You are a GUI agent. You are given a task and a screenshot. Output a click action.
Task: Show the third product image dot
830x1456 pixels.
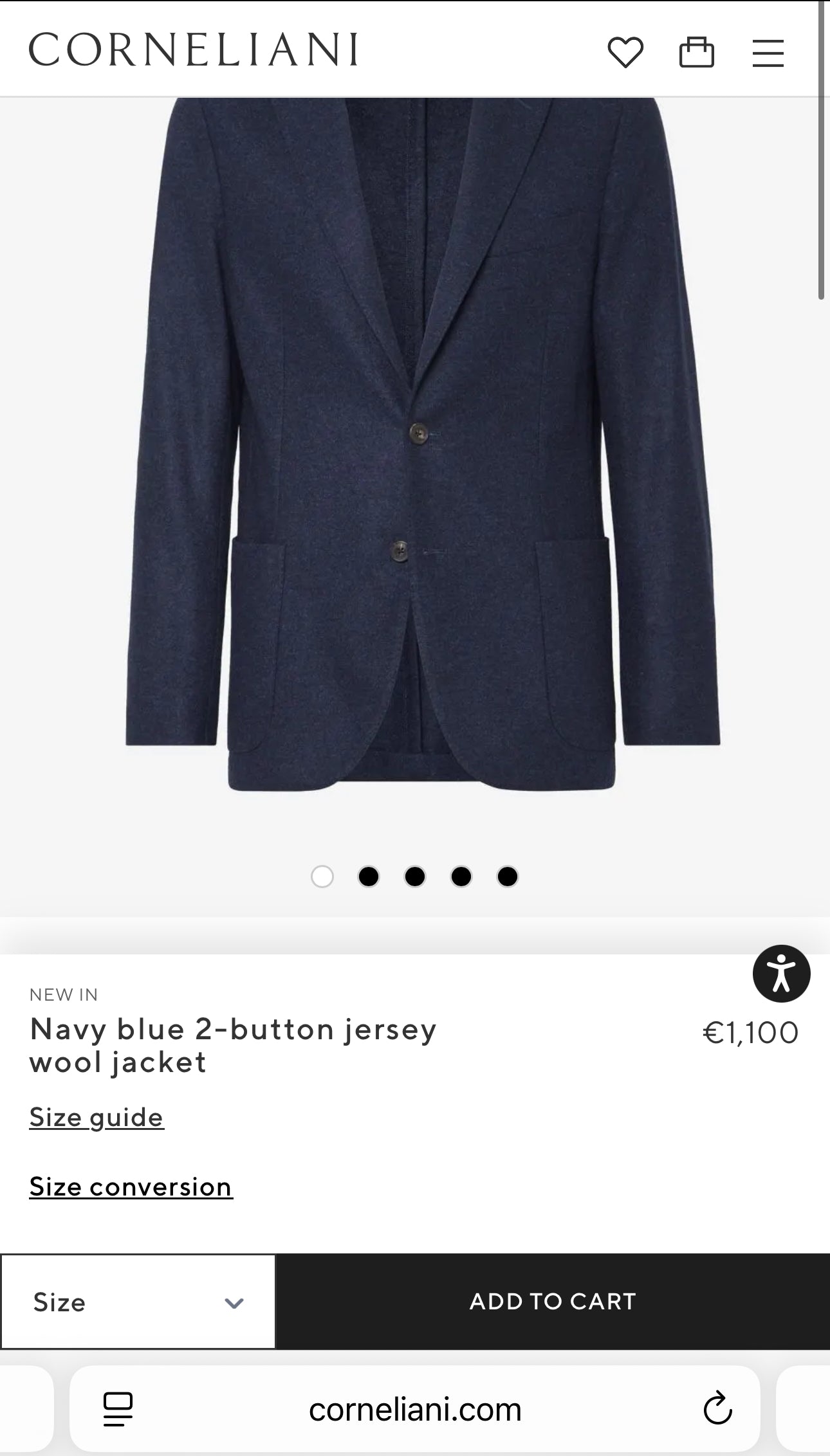pyautogui.click(x=415, y=877)
